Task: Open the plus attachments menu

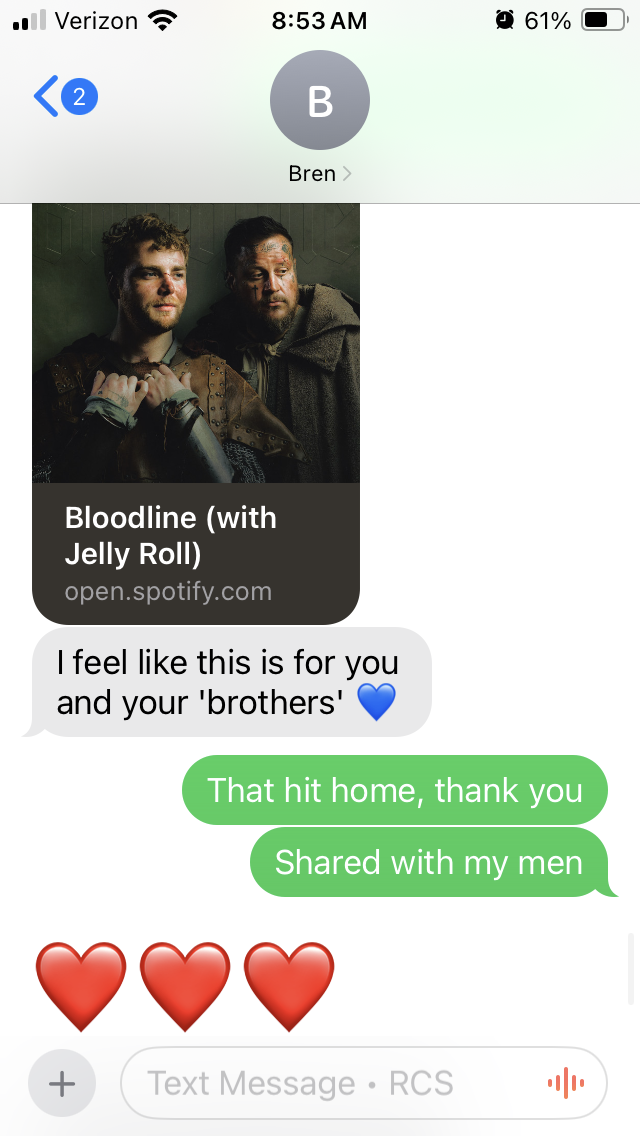Action: [62, 1083]
